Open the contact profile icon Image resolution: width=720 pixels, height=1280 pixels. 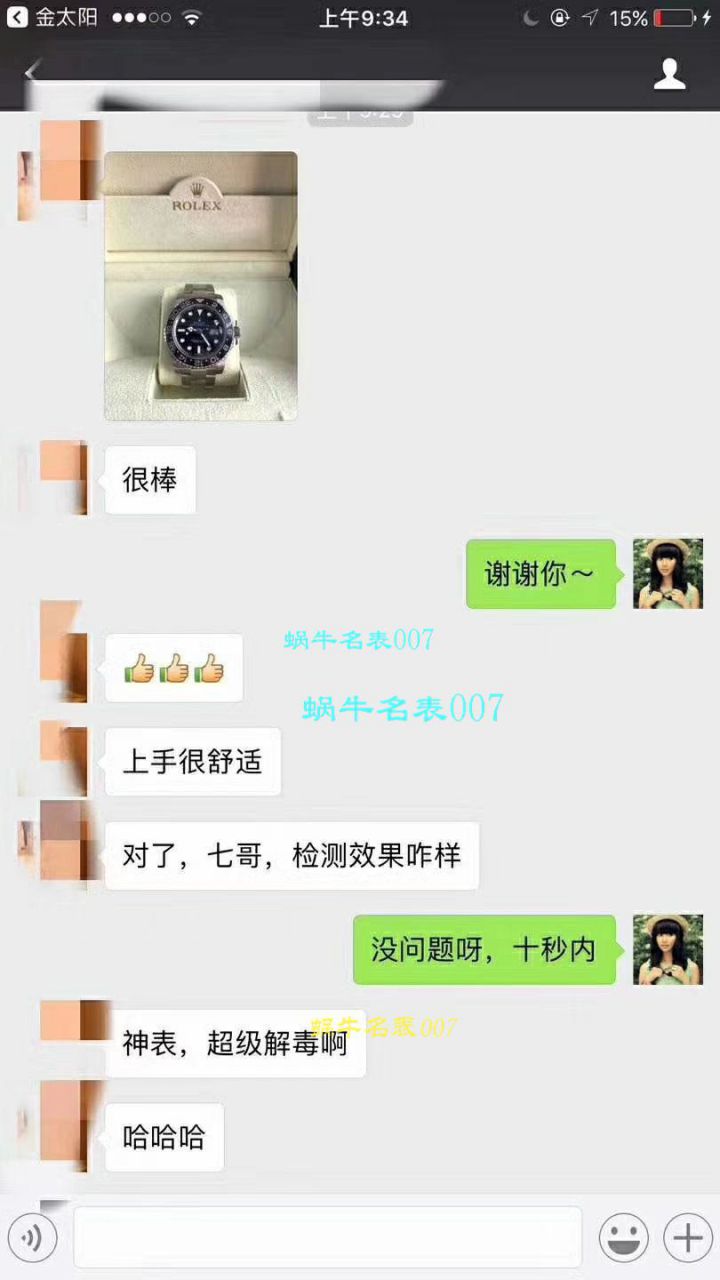pyautogui.click(x=669, y=74)
